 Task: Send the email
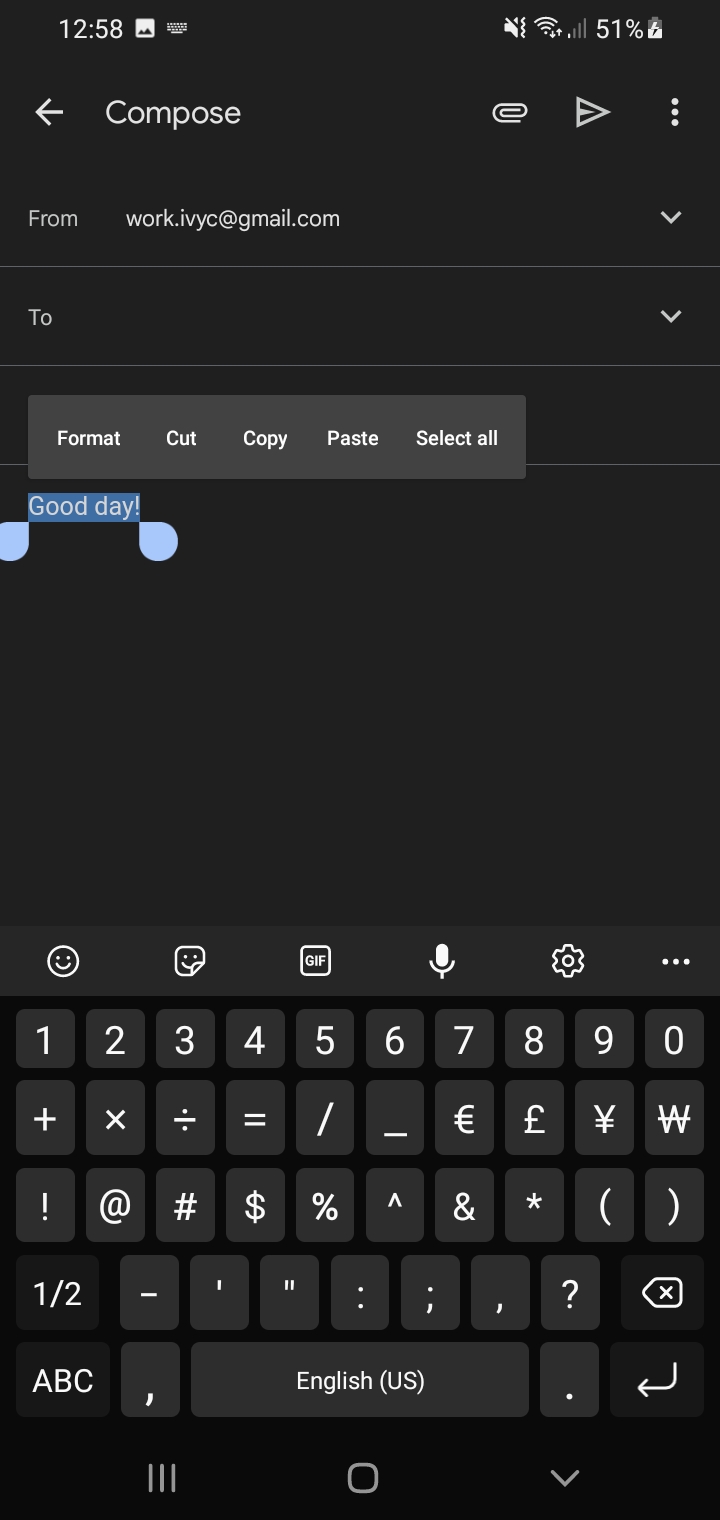click(x=593, y=113)
